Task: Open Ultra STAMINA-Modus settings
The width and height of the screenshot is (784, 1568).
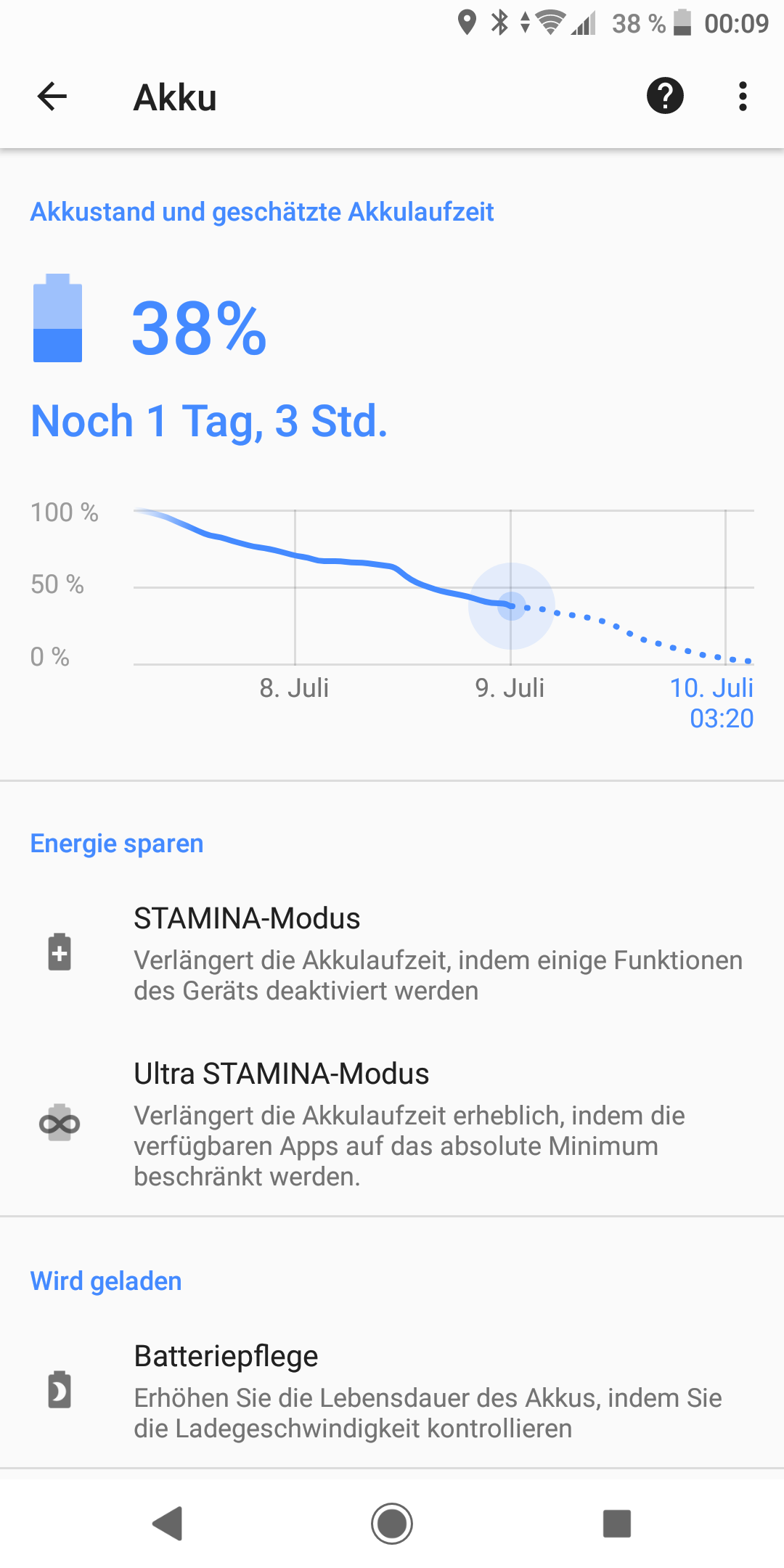Action: pyautogui.click(x=392, y=1123)
